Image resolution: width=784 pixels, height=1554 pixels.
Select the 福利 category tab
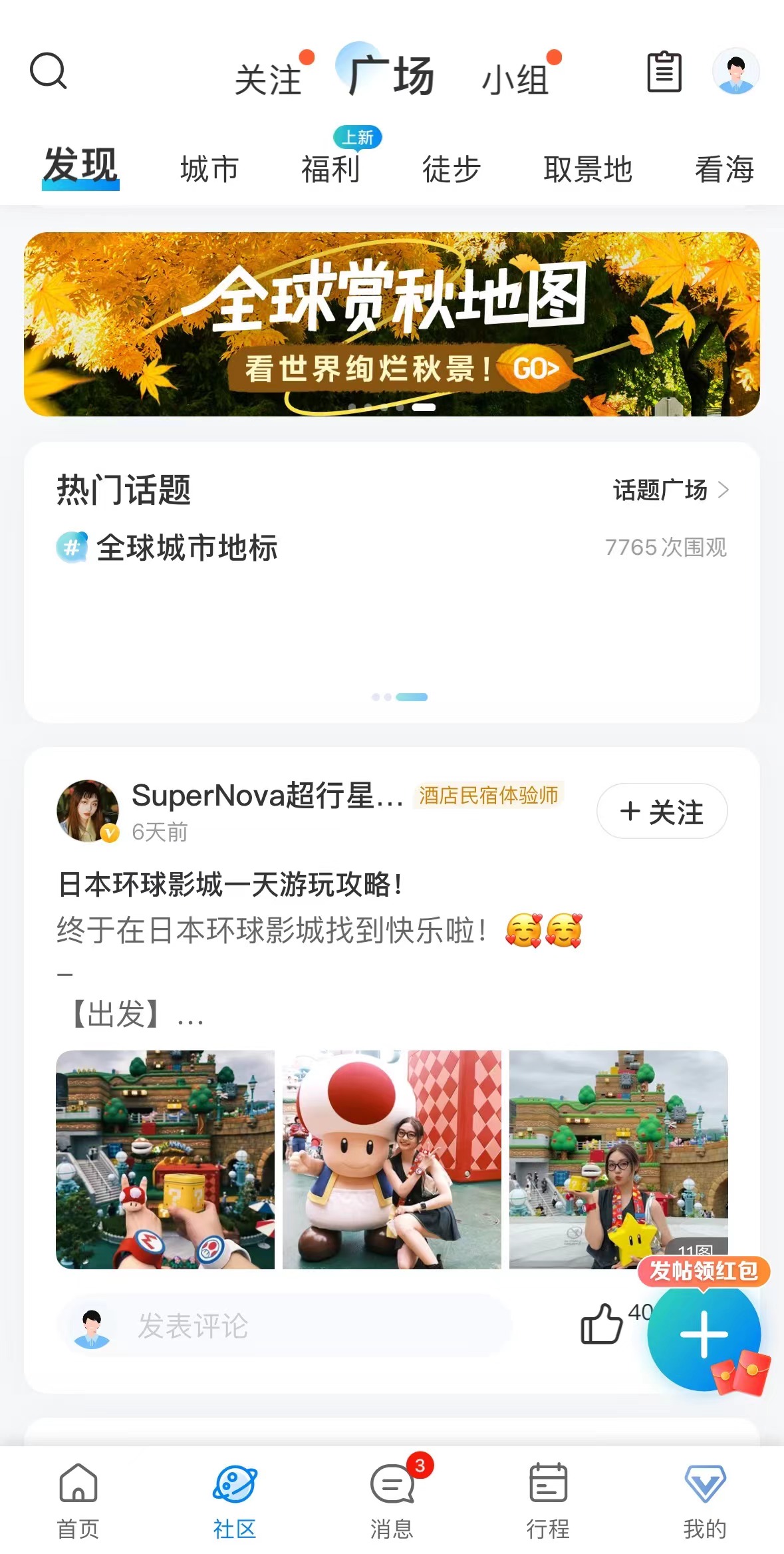(x=330, y=169)
